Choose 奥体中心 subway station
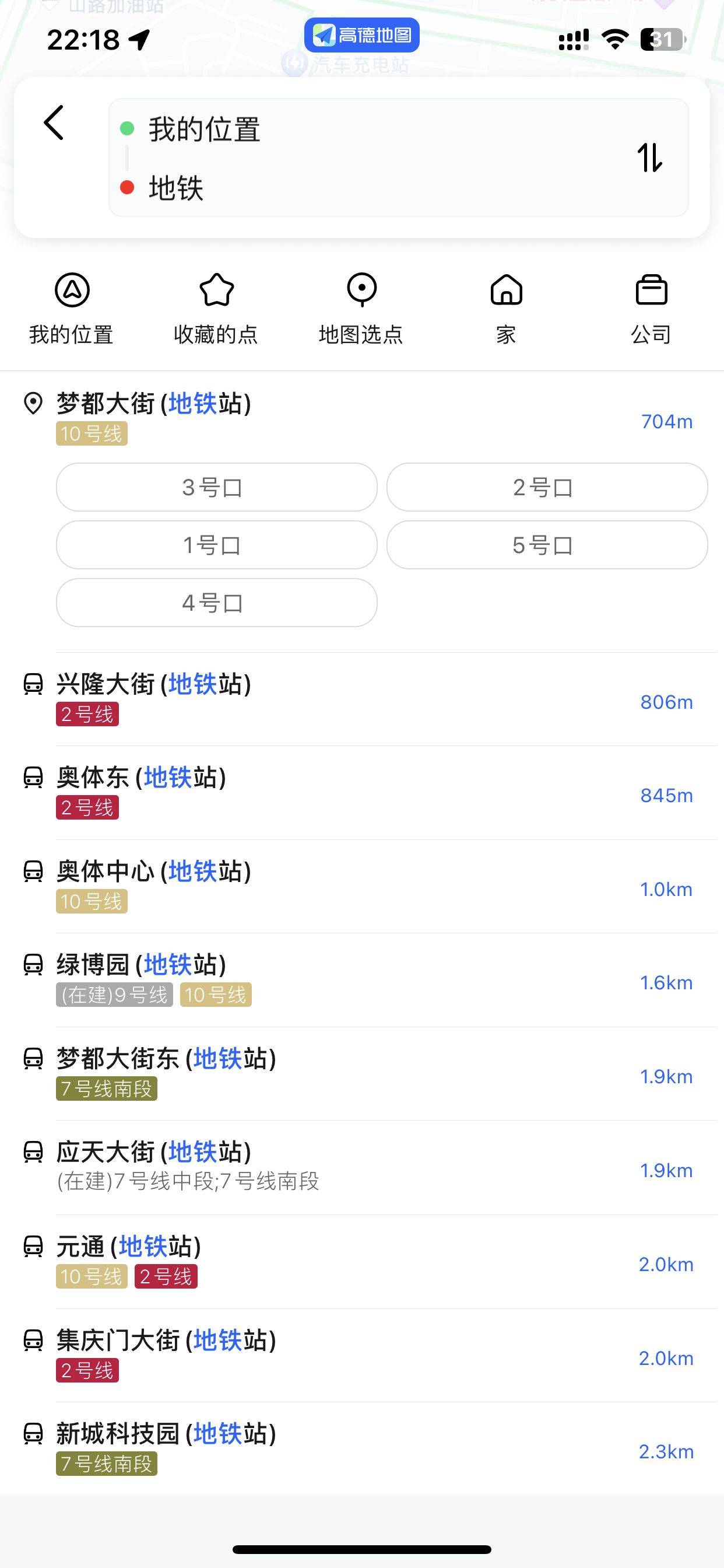Screen dimensions: 724x1568 (x=362, y=886)
